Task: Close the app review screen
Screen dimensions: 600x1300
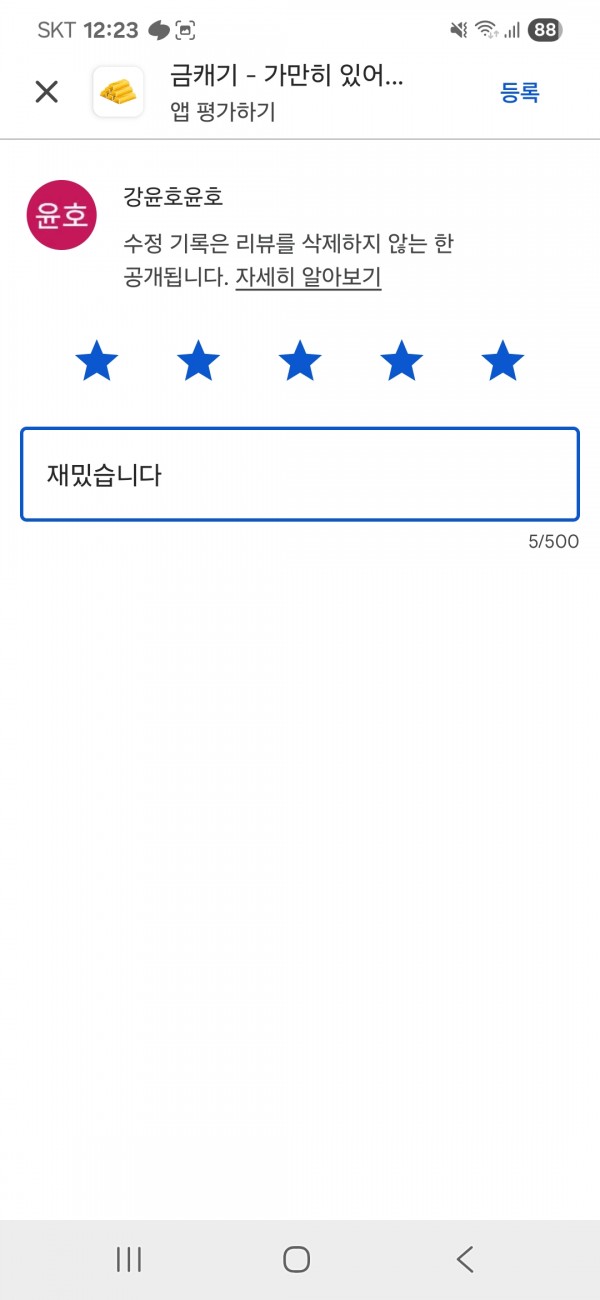Action: tap(46, 92)
